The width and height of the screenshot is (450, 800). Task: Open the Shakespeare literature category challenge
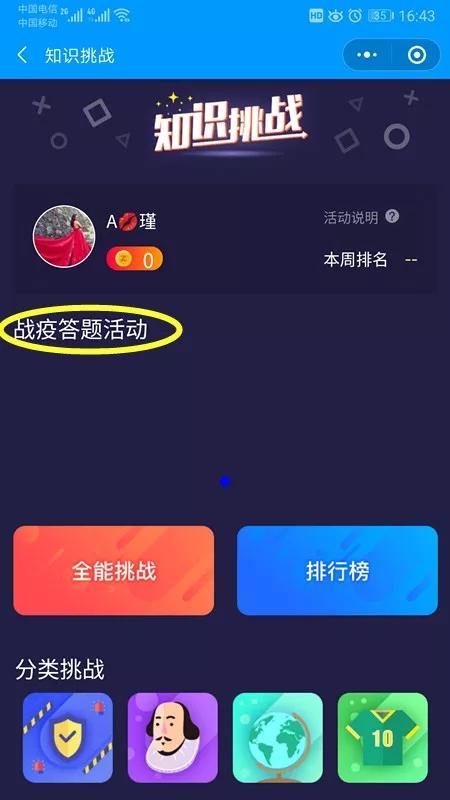172,737
